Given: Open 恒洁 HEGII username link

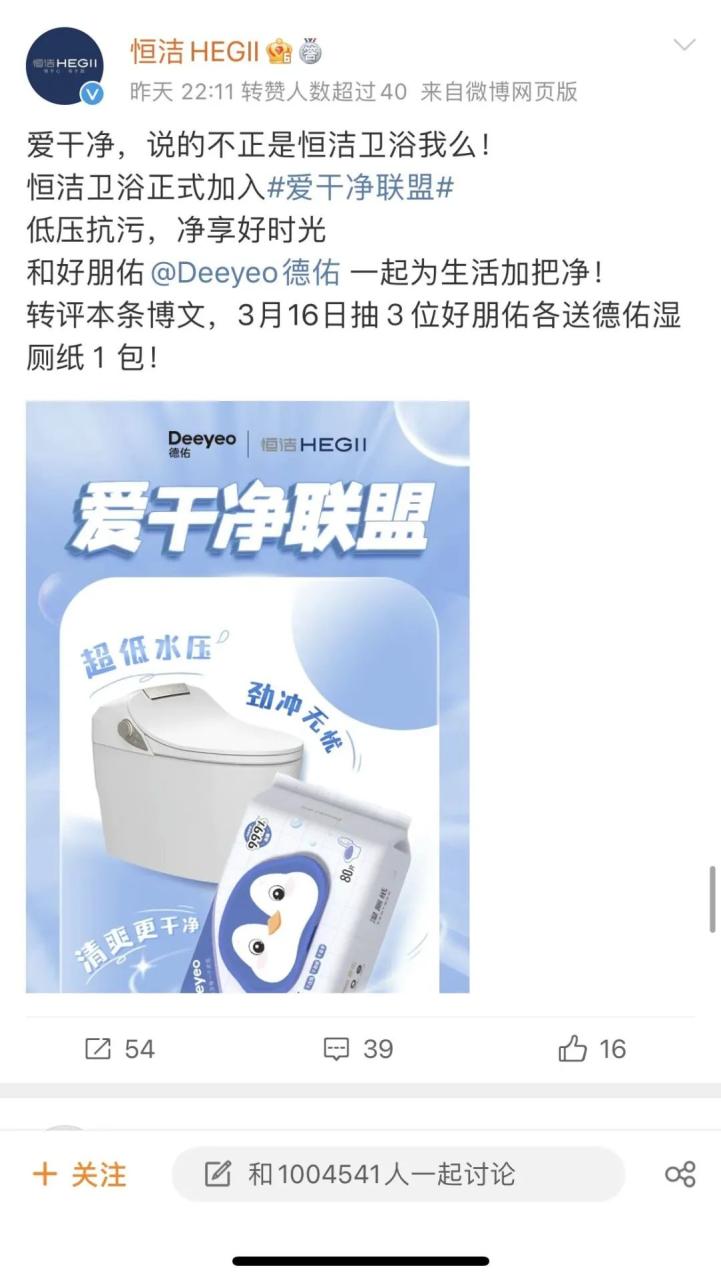Looking at the screenshot, I should (x=195, y=50).
